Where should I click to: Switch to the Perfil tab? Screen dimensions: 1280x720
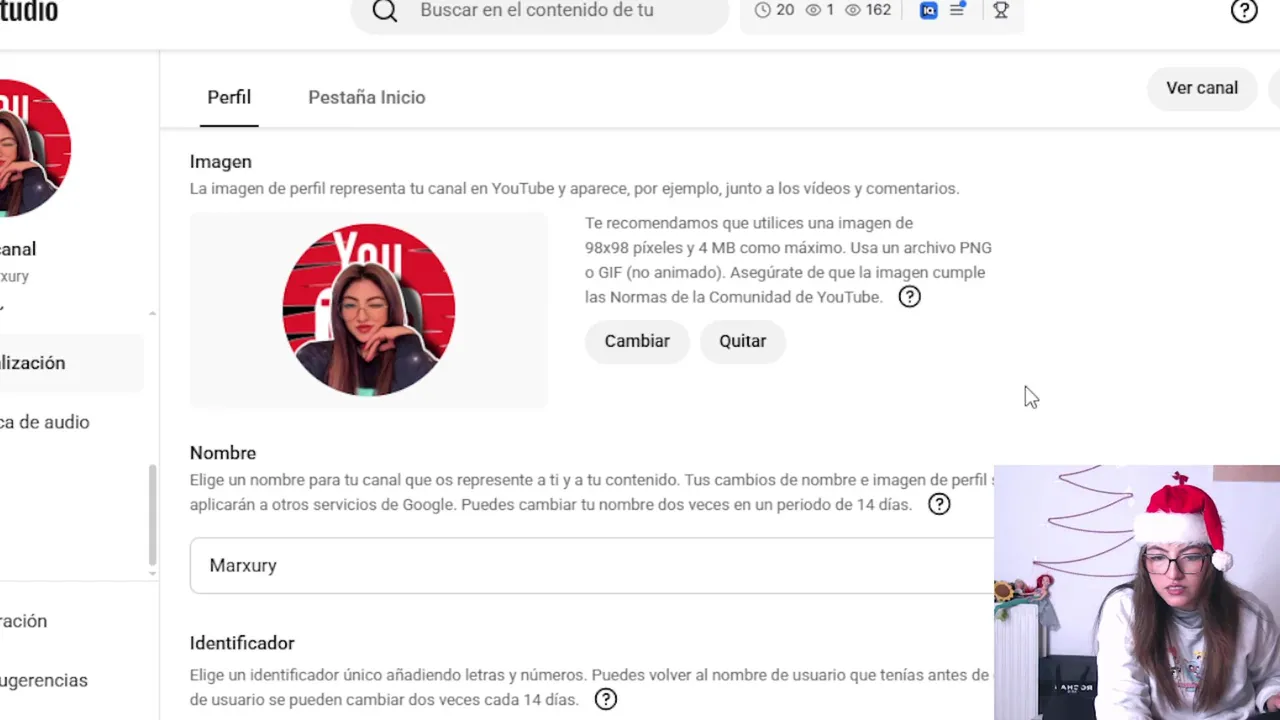229,97
